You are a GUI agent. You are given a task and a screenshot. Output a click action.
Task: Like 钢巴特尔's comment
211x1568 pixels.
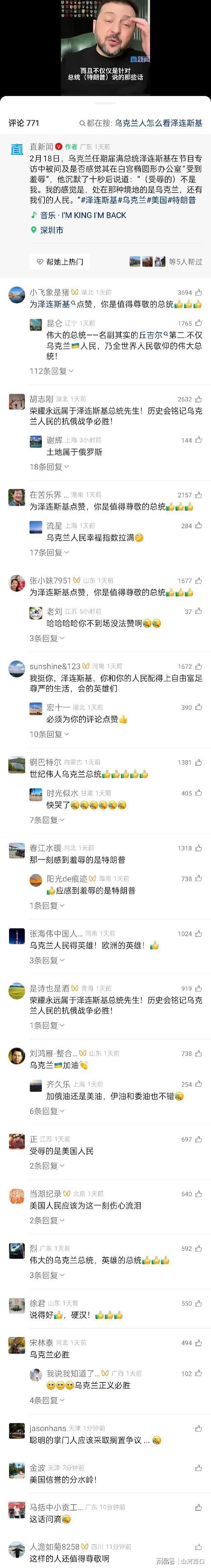click(198, 762)
